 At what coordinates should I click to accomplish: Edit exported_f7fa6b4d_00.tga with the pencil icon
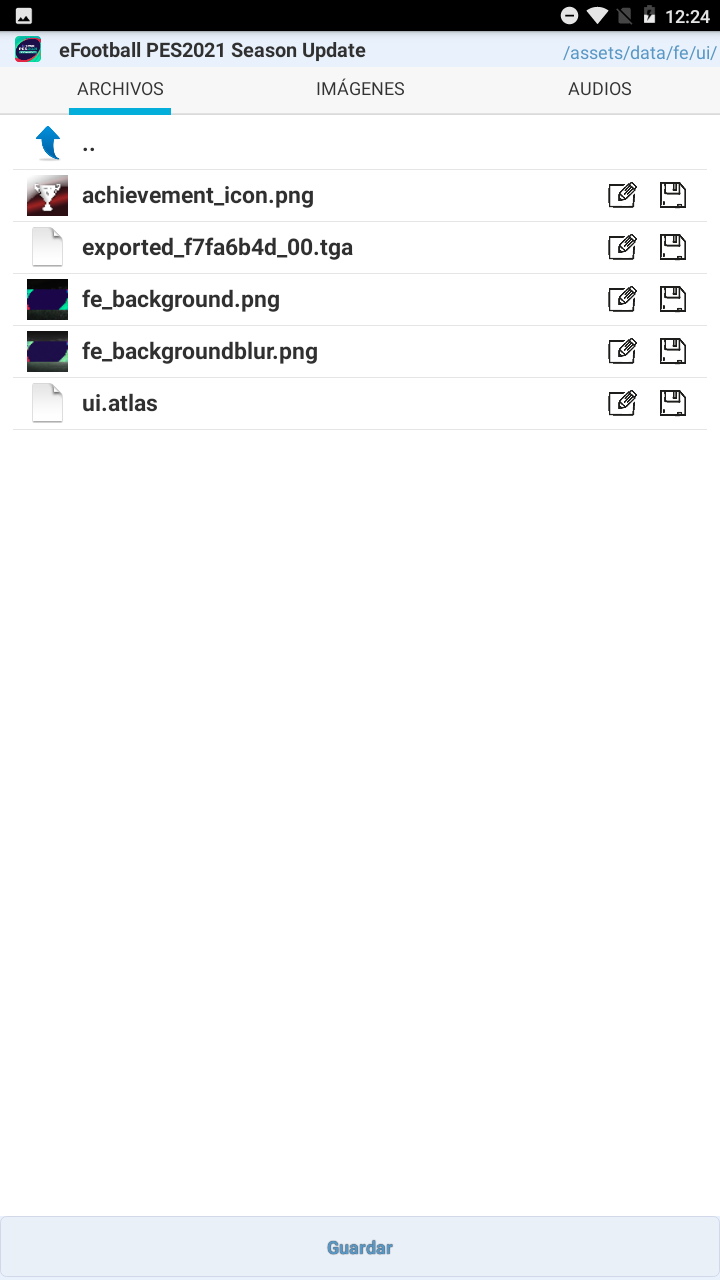point(622,247)
